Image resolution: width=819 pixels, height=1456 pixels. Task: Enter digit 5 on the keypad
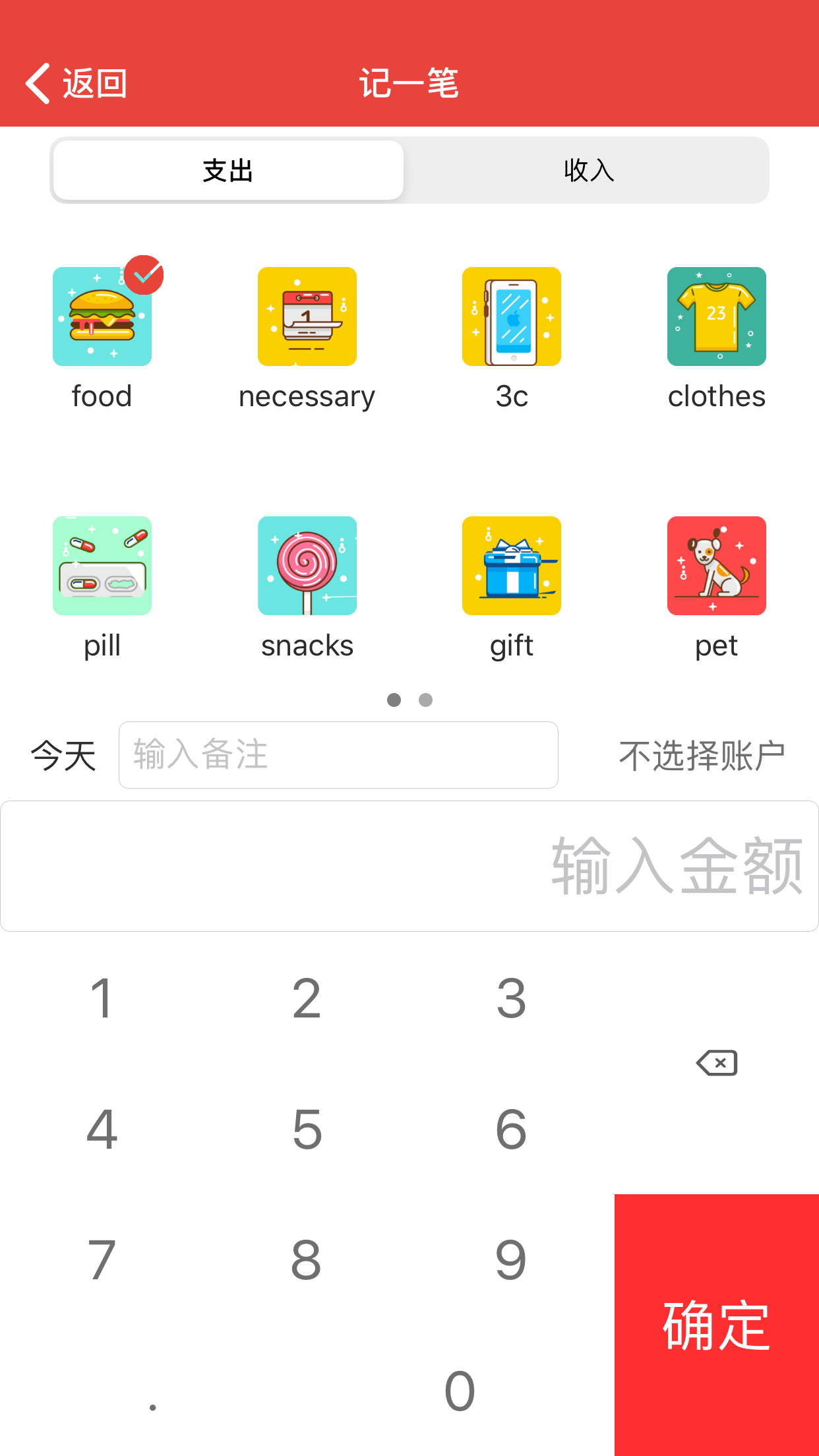pyautogui.click(x=307, y=1130)
